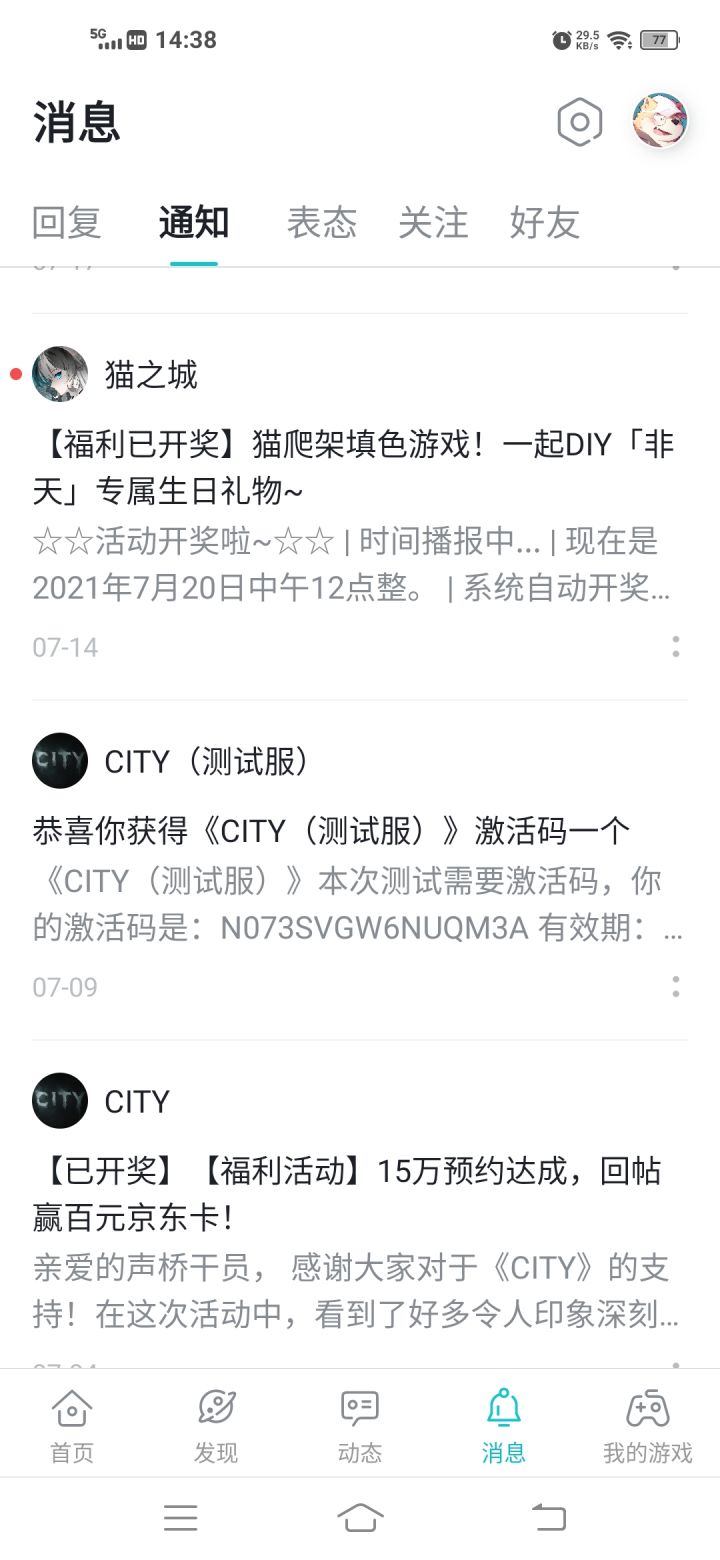Open more options for the 07-09 notification
This screenshot has width=720, height=1560.
pos(676,986)
